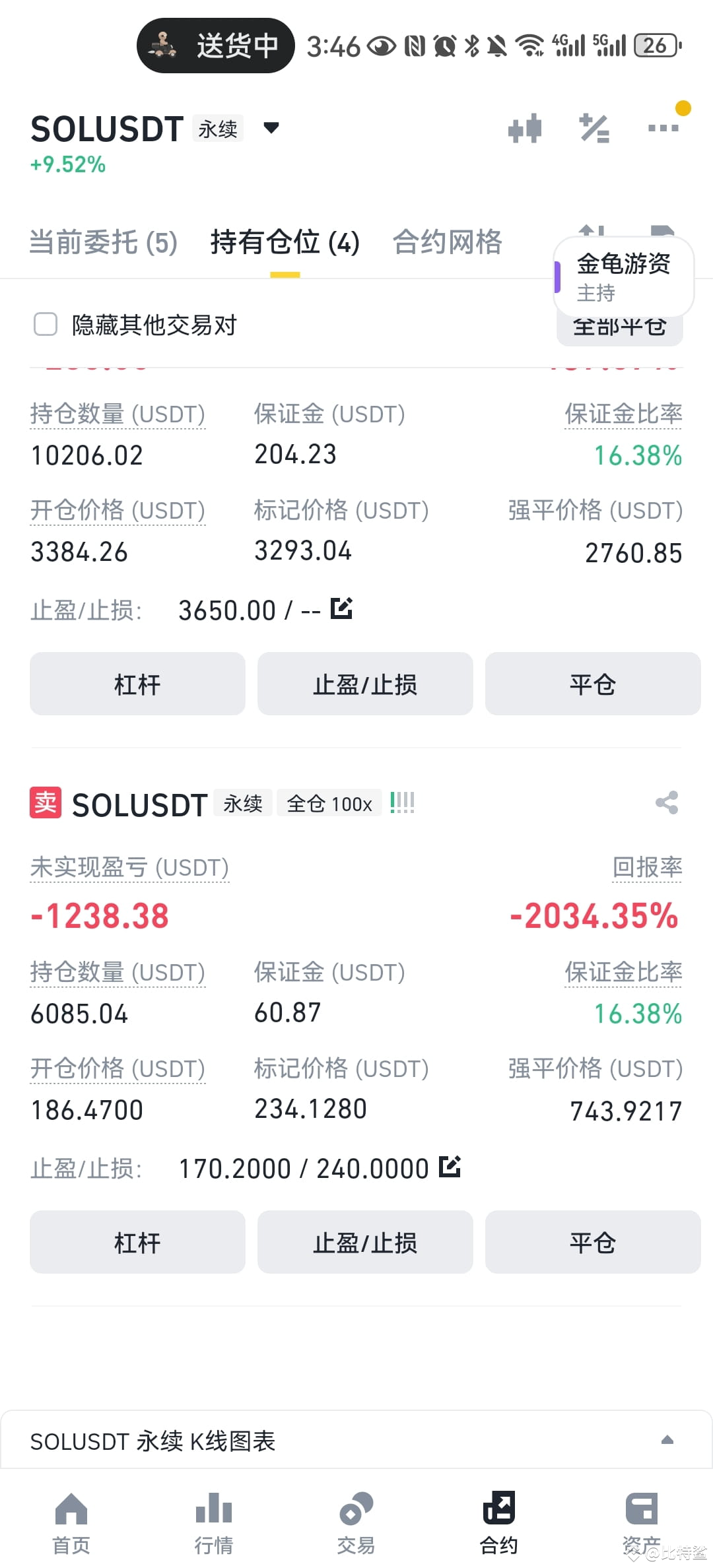713x1568 pixels.
Task: Switch to the 合约网格 tab
Action: tap(448, 242)
